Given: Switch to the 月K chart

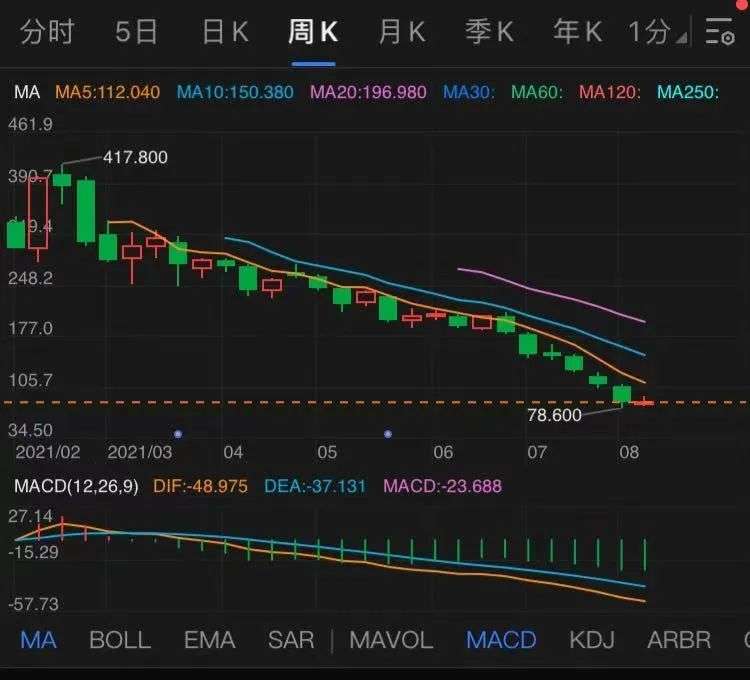Looking at the screenshot, I should click(401, 32).
